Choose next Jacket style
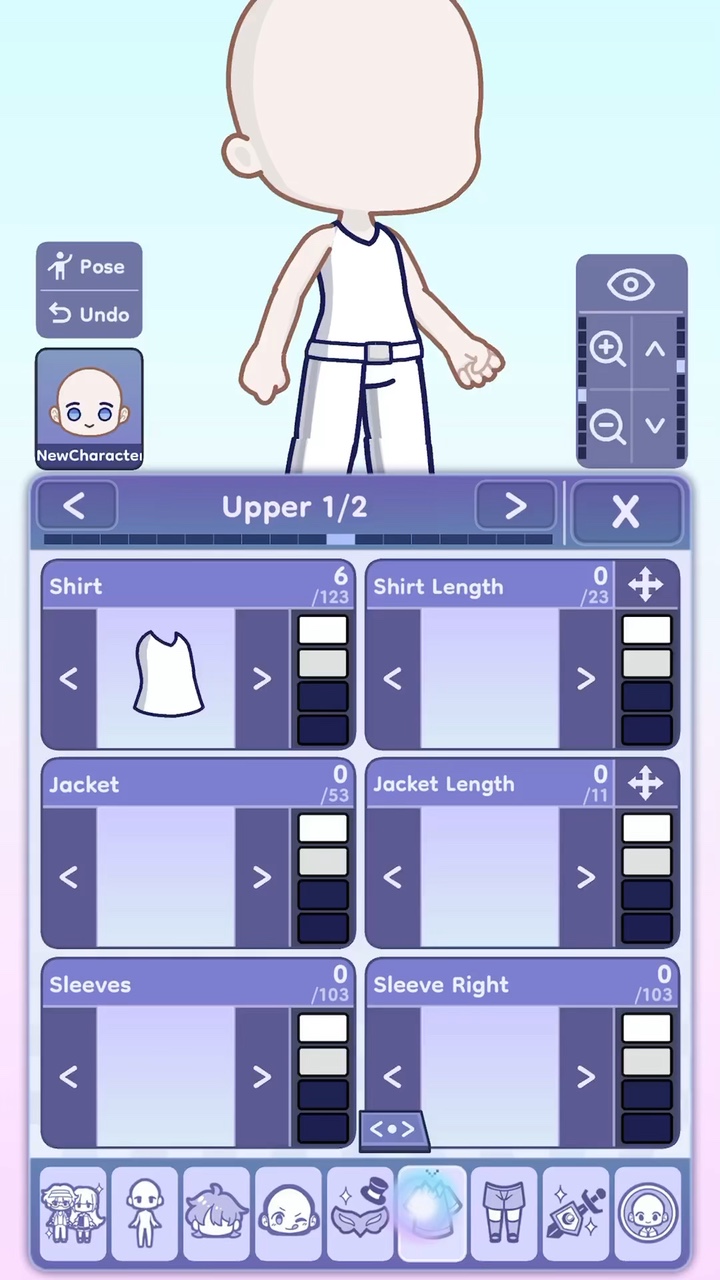This screenshot has width=720, height=1280. [262, 877]
